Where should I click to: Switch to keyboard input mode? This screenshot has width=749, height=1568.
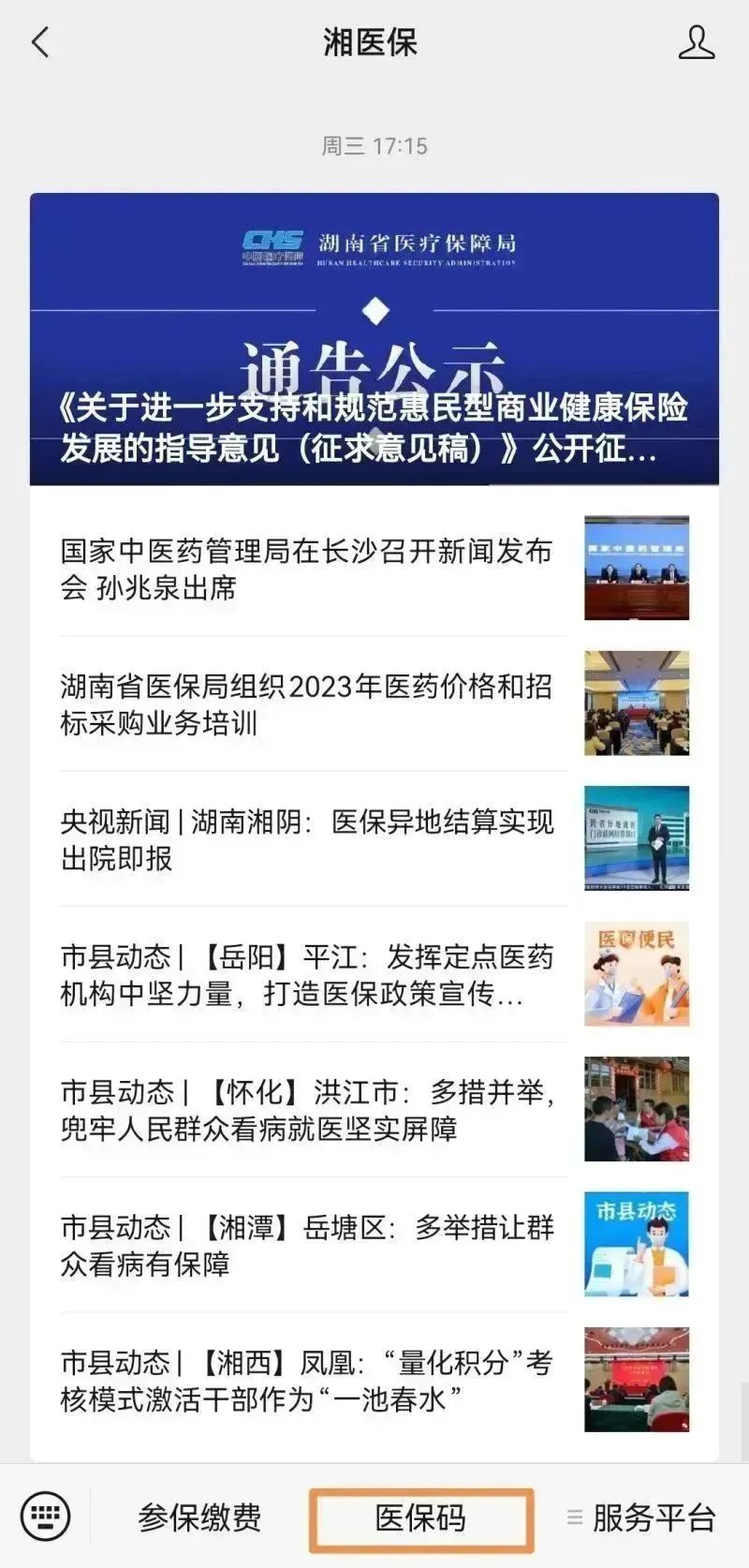pyautogui.click(x=45, y=1516)
